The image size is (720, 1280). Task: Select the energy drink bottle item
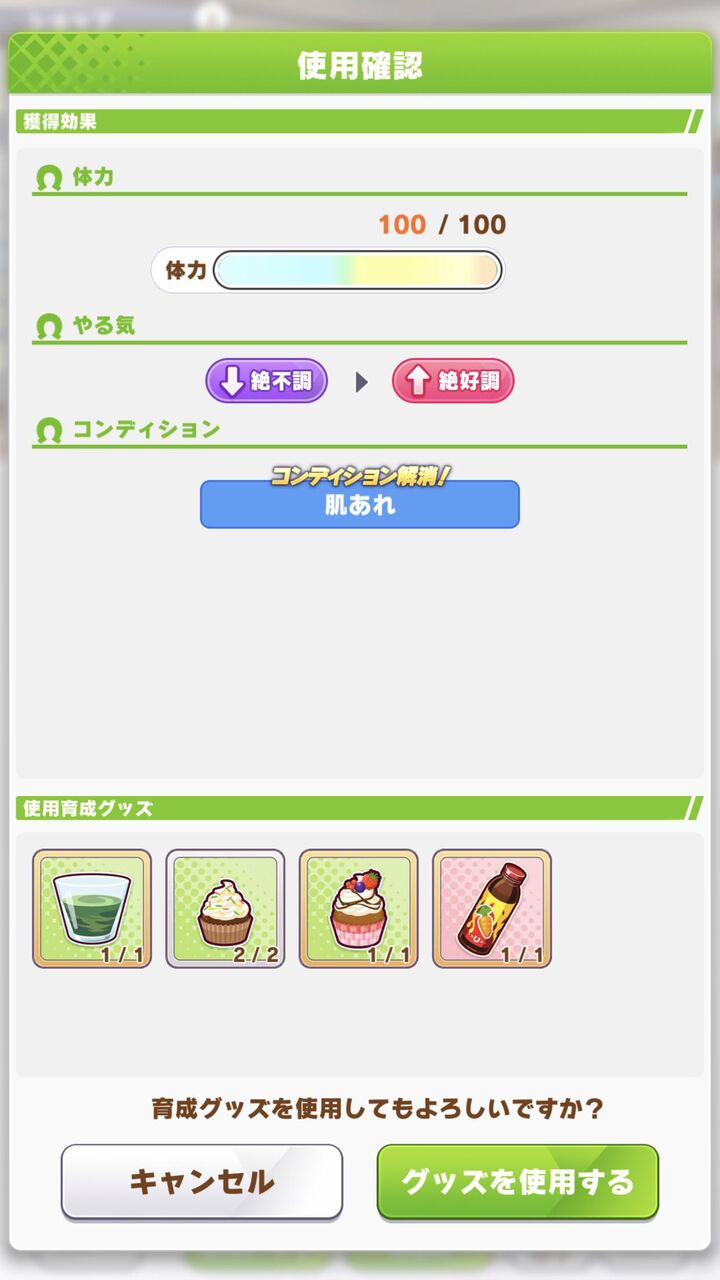pyautogui.click(x=492, y=909)
